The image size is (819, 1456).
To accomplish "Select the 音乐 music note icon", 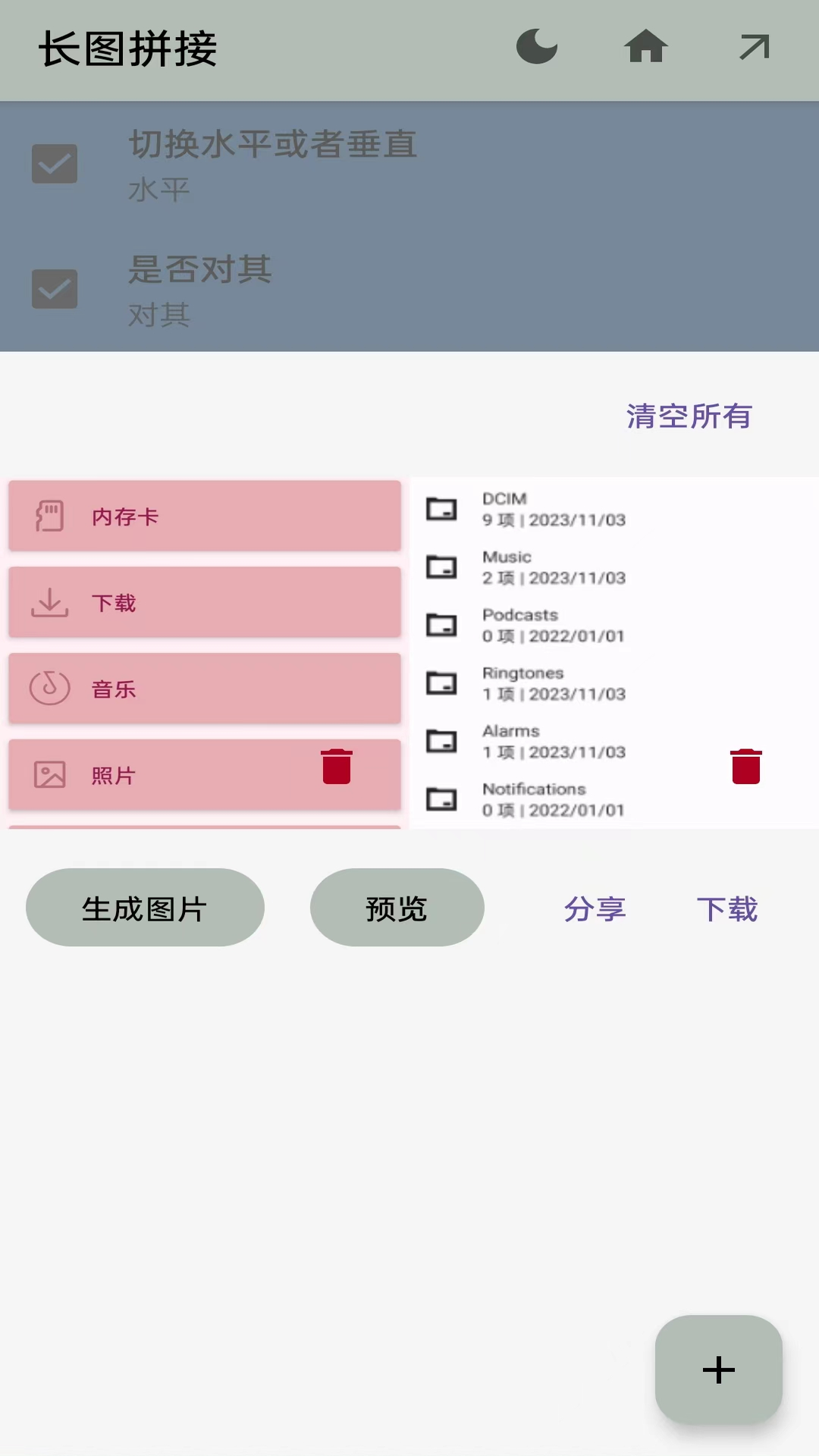I will [x=49, y=689].
